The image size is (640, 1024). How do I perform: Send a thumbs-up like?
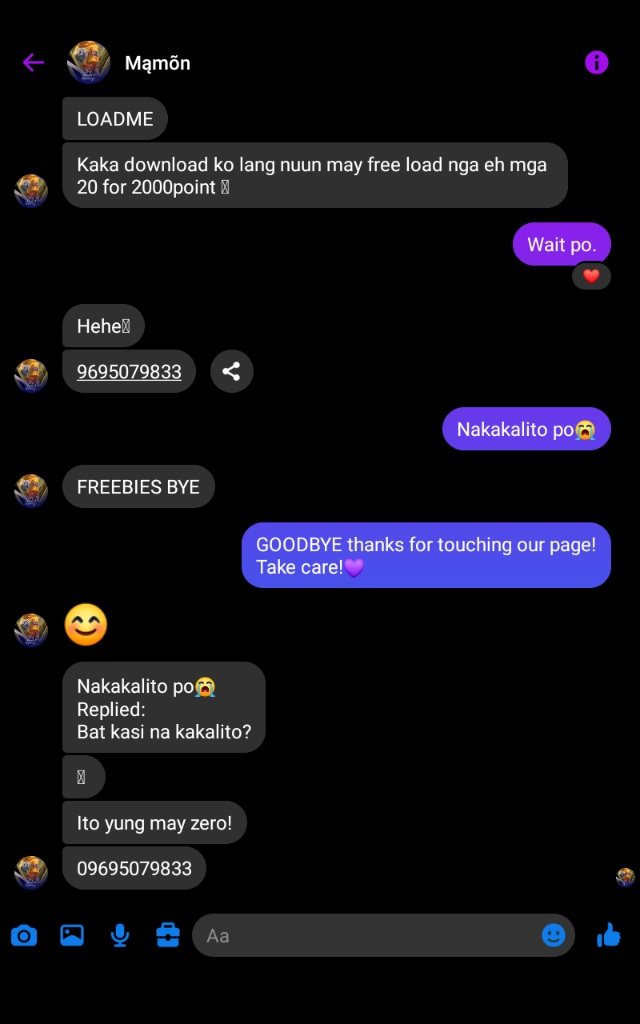(x=608, y=936)
